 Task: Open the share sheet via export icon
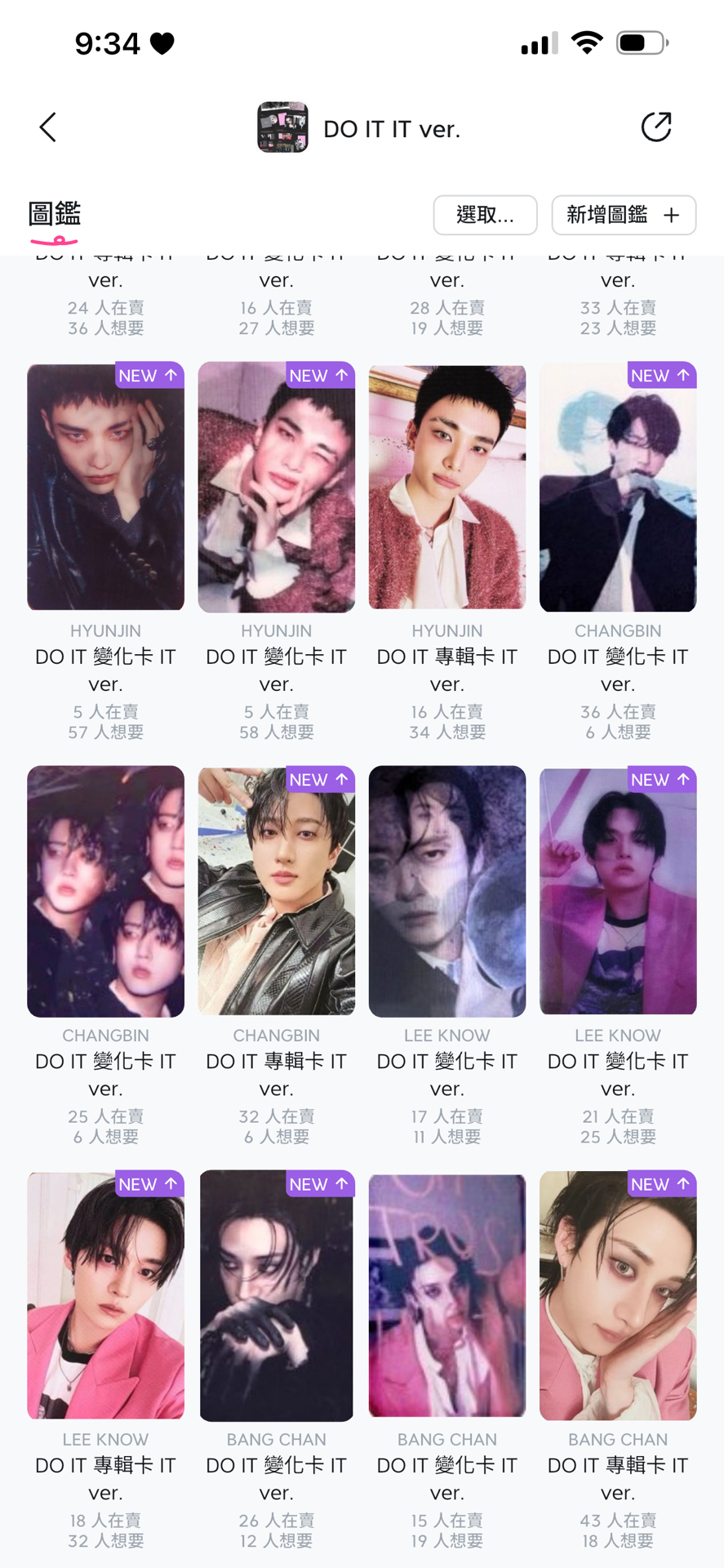point(656,127)
